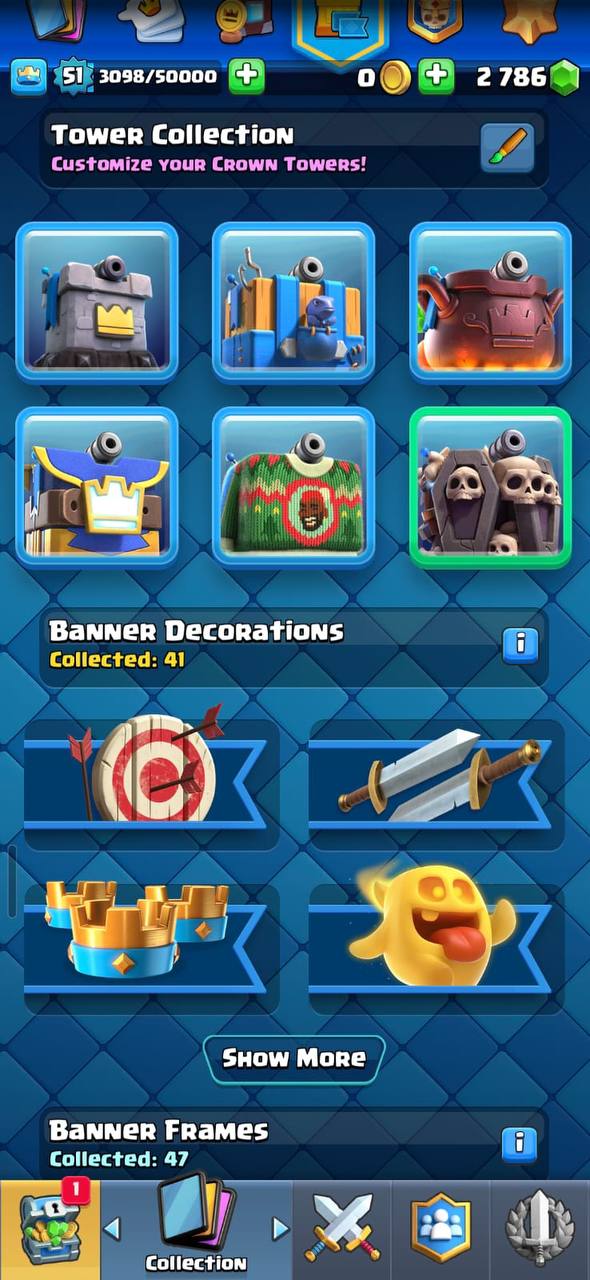Open the Events sword and laurel tab
The image size is (590, 1280).
[x=540, y=1229]
